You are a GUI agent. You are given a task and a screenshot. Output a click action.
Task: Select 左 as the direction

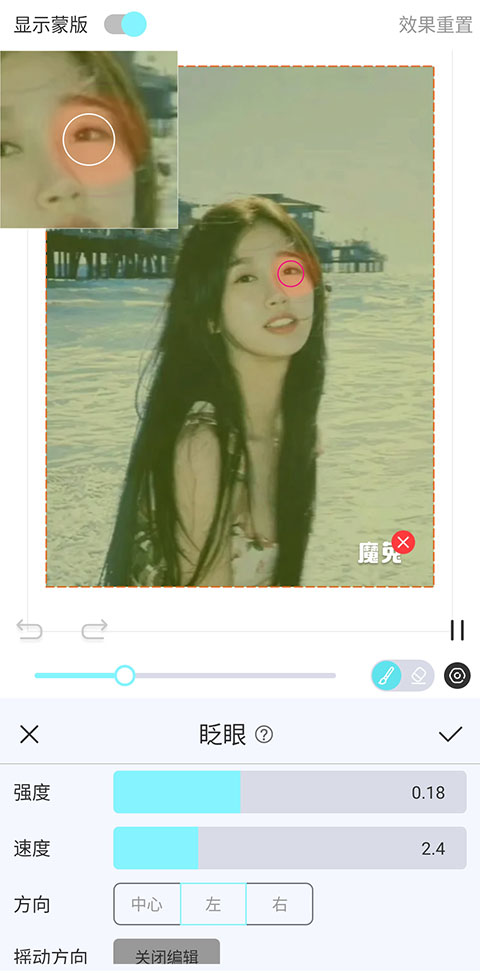tap(214, 904)
